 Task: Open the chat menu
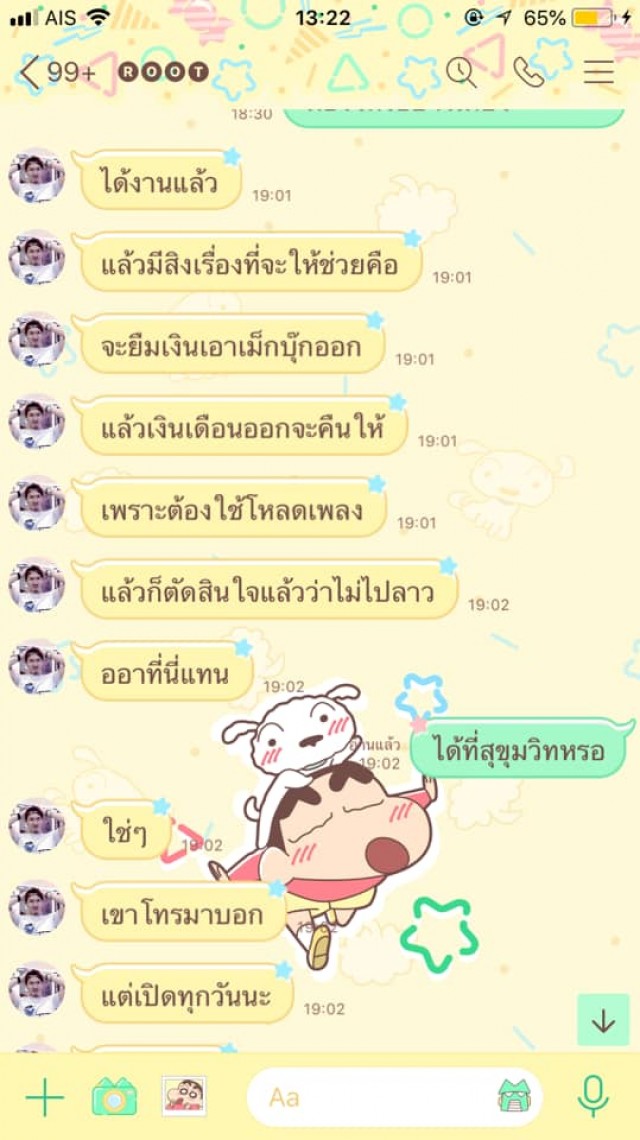coord(599,72)
